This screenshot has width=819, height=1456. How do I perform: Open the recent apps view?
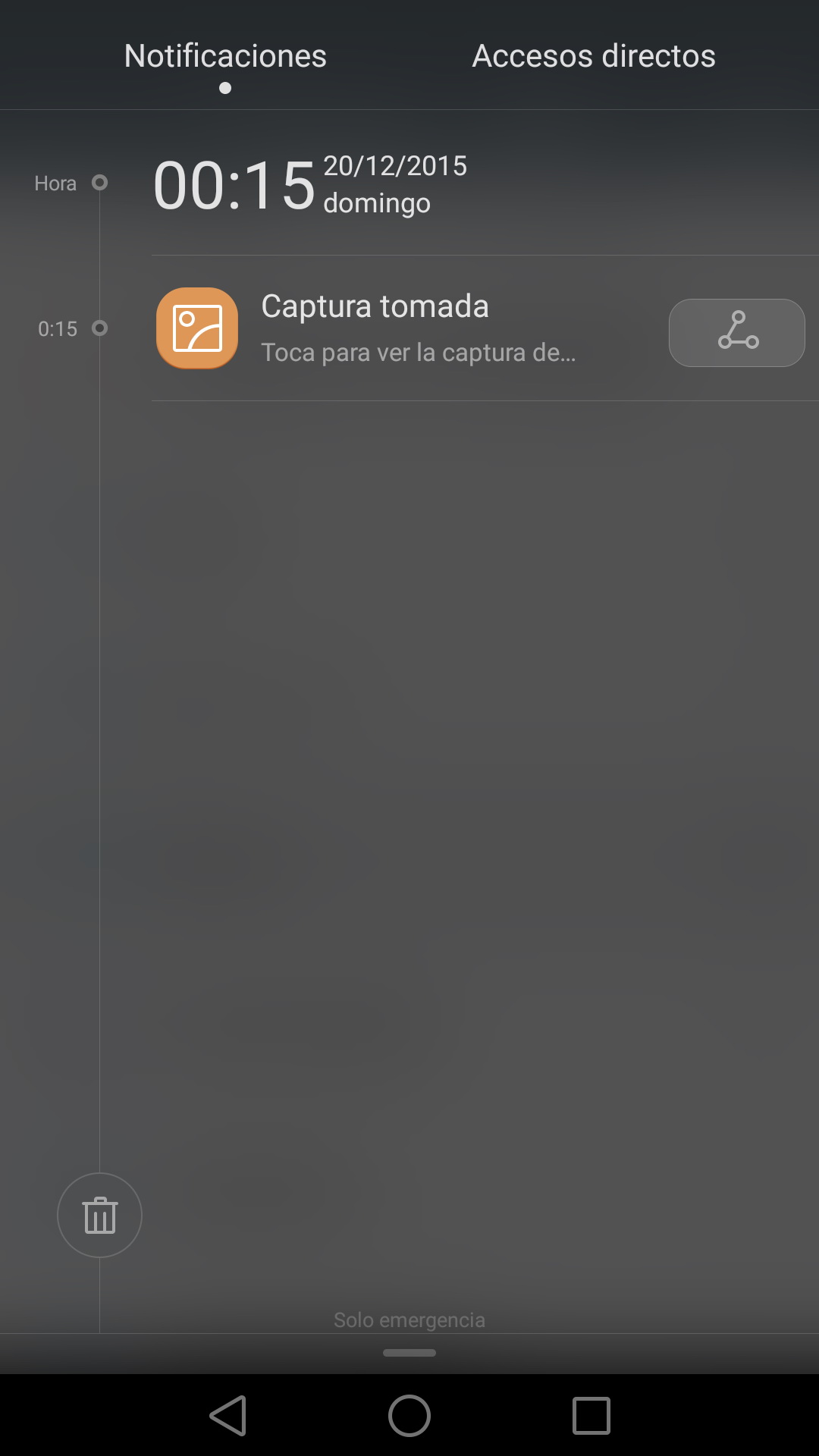click(x=591, y=1415)
